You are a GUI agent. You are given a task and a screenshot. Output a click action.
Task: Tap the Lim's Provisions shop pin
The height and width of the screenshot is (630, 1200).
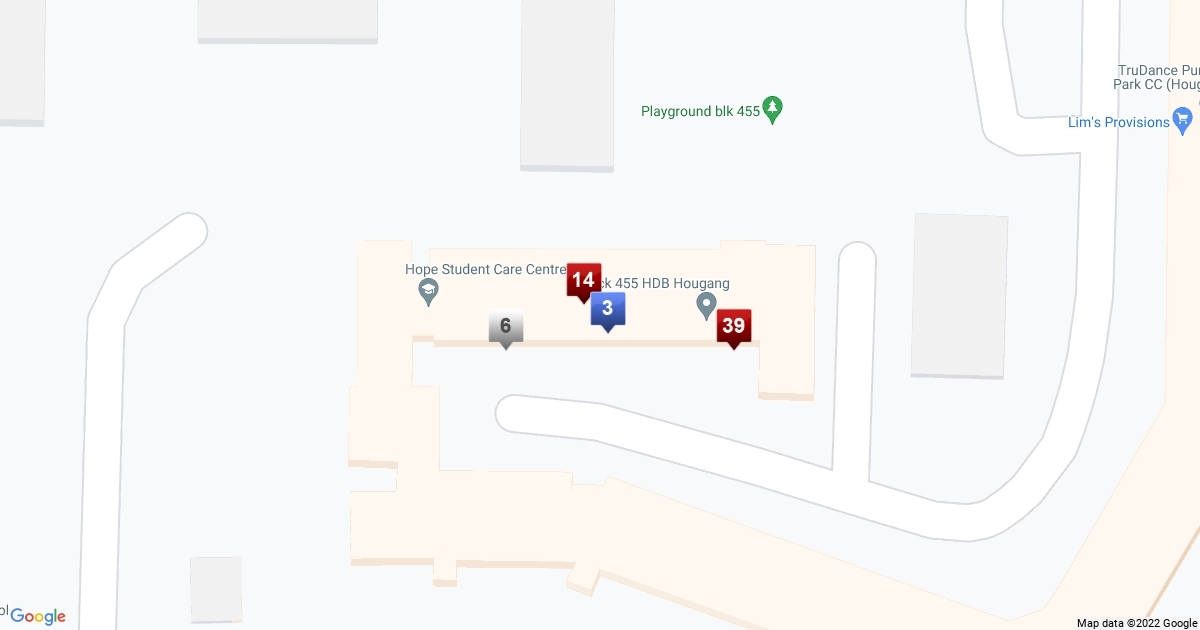(x=1183, y=122)
